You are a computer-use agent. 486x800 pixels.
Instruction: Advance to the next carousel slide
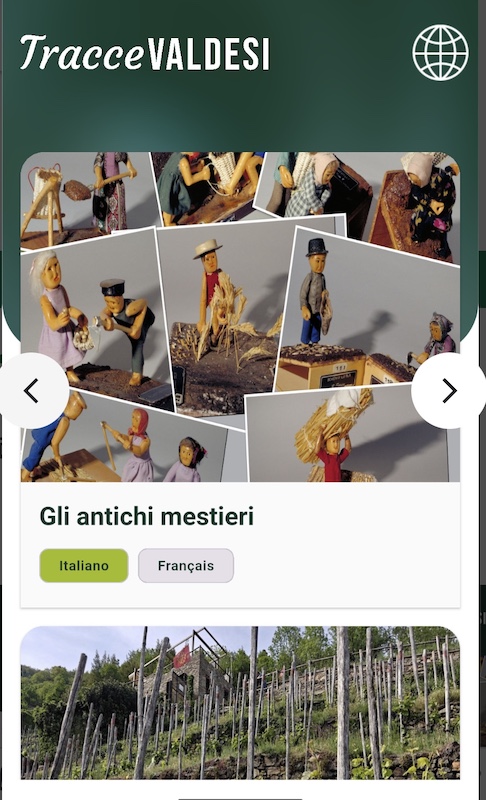(x=449, y=391)
